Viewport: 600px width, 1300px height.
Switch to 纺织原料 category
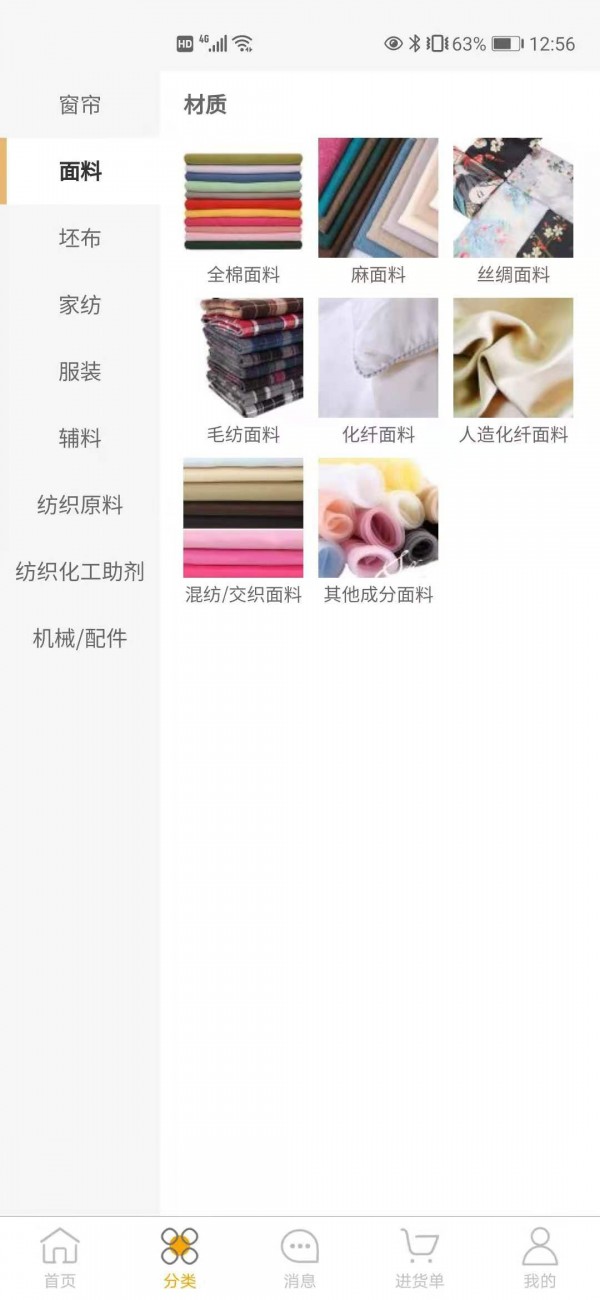point(80,505)
